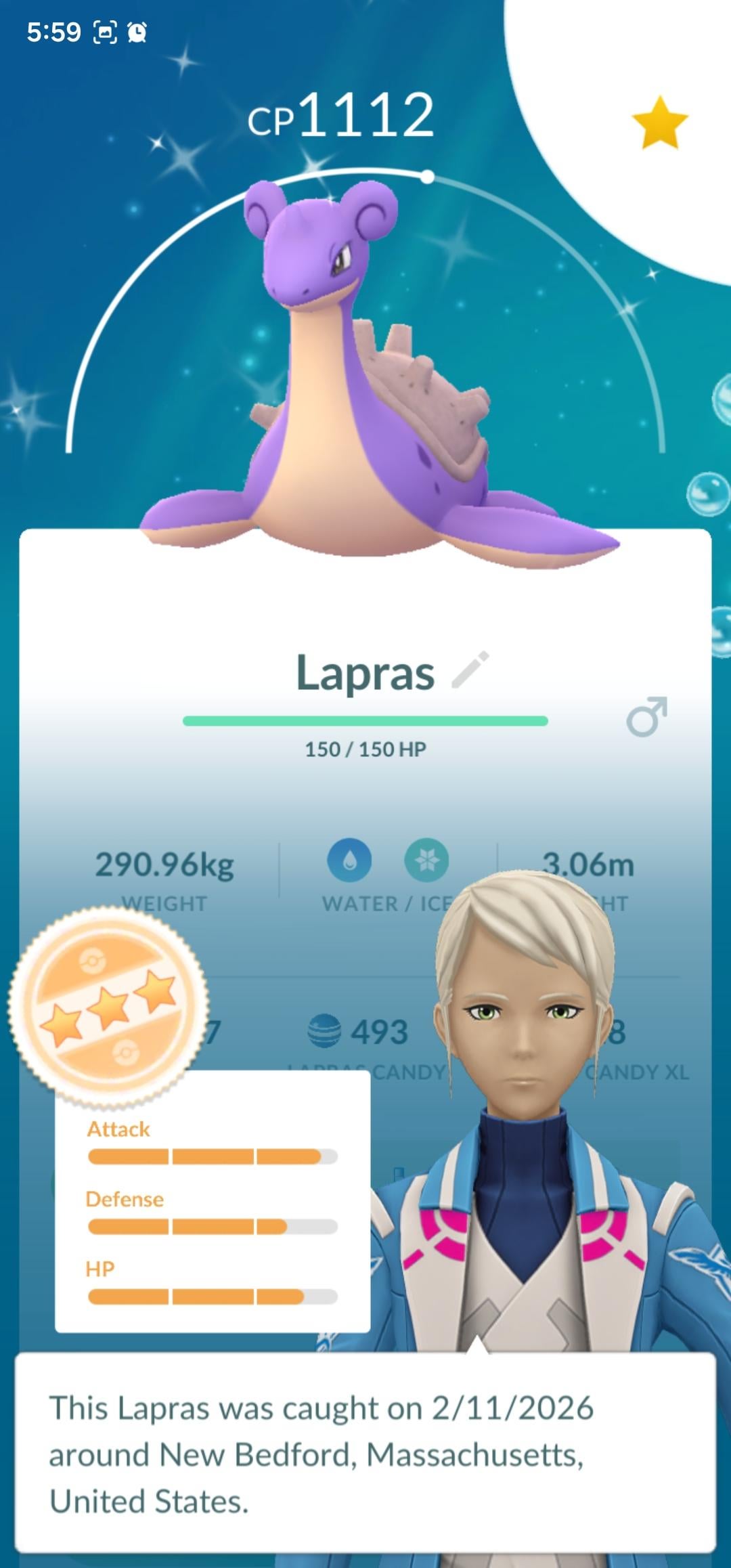Dismiss the appraisal speech bubble
Screen dimensions: 731x1568
click(x=365, y=1454)
